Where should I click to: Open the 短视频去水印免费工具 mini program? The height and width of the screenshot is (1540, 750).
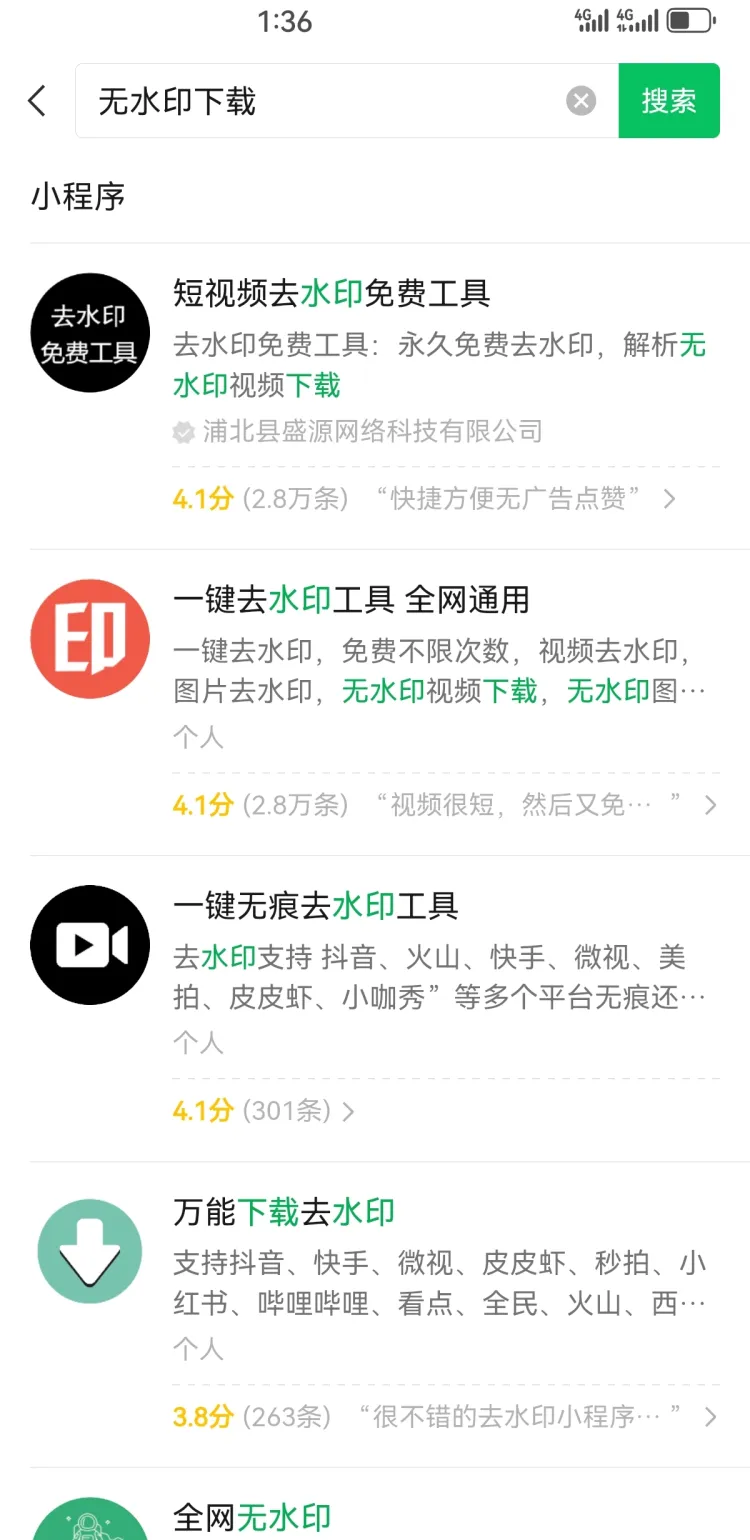coord(331,294)
